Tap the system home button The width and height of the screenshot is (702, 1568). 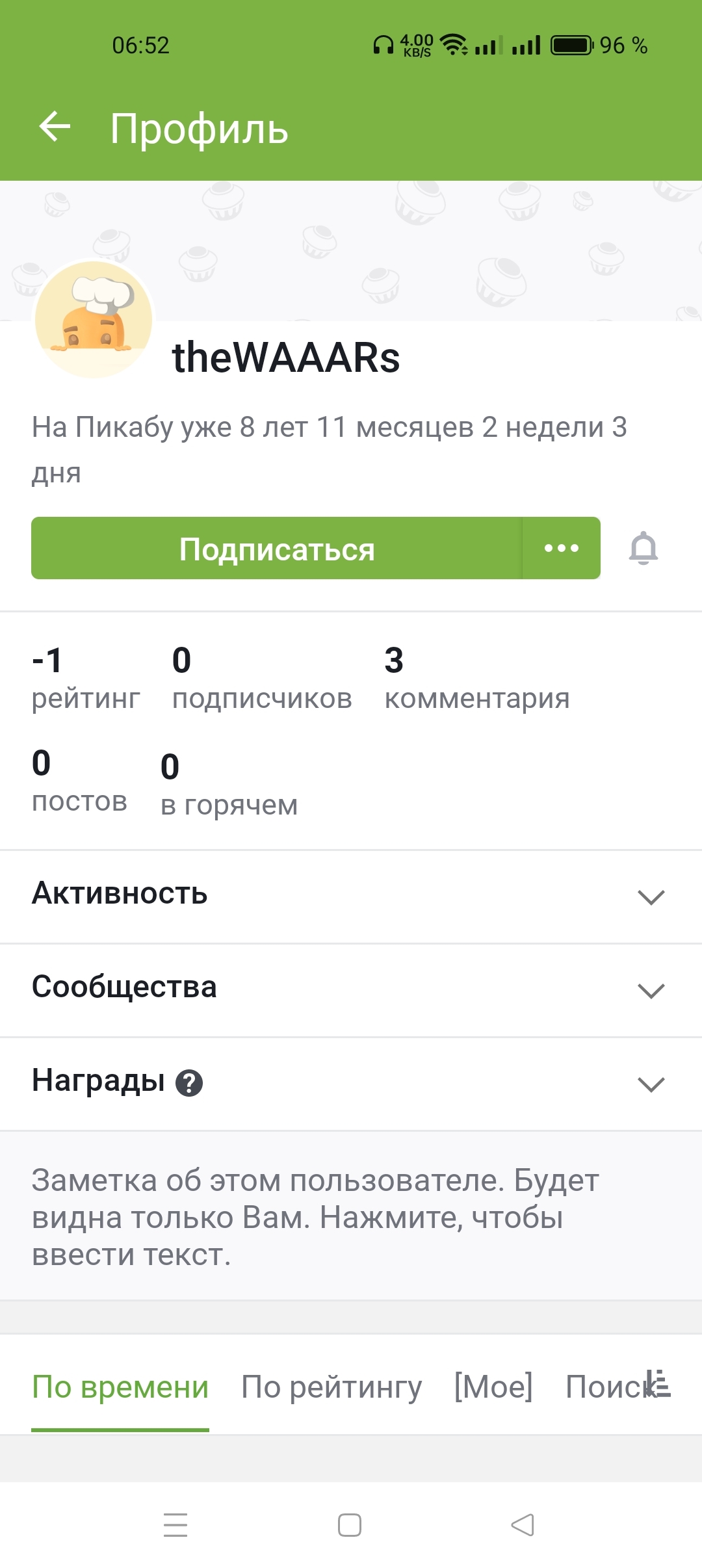(350, 1524)
